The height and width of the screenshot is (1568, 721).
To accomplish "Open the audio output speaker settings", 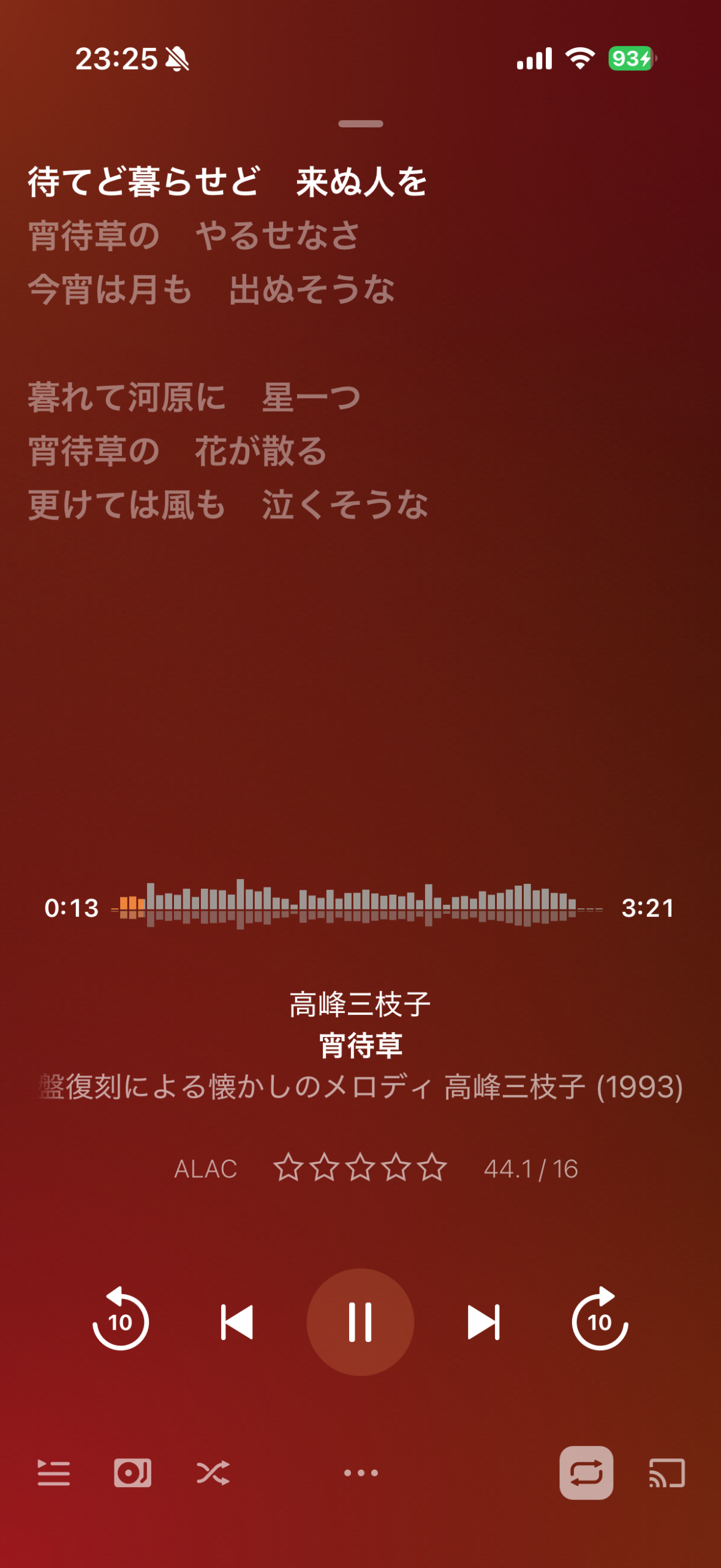I will point(132,1473).
